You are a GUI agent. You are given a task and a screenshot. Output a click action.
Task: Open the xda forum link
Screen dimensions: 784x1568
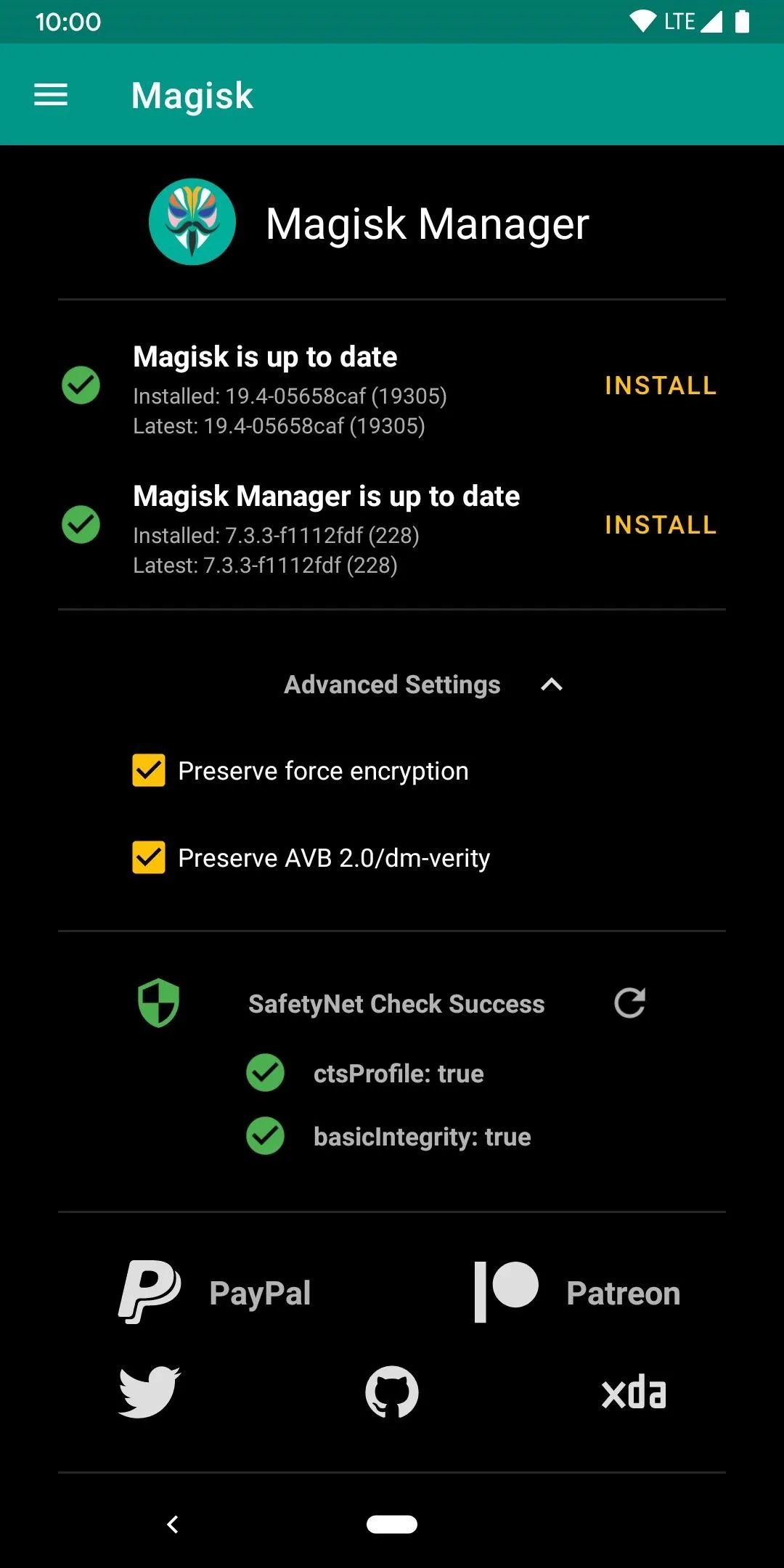[634, 1392]
